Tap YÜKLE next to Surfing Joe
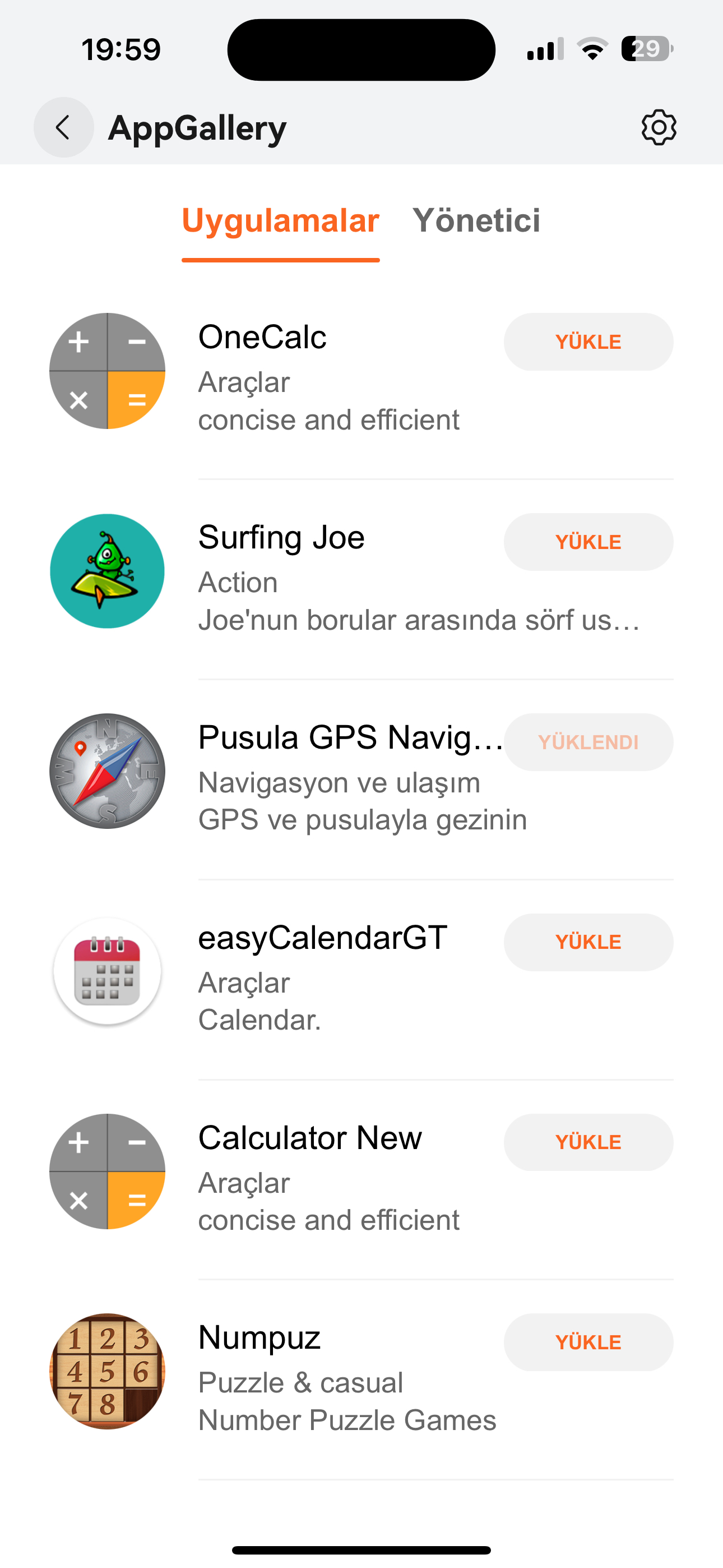 [x=588, y=542]
